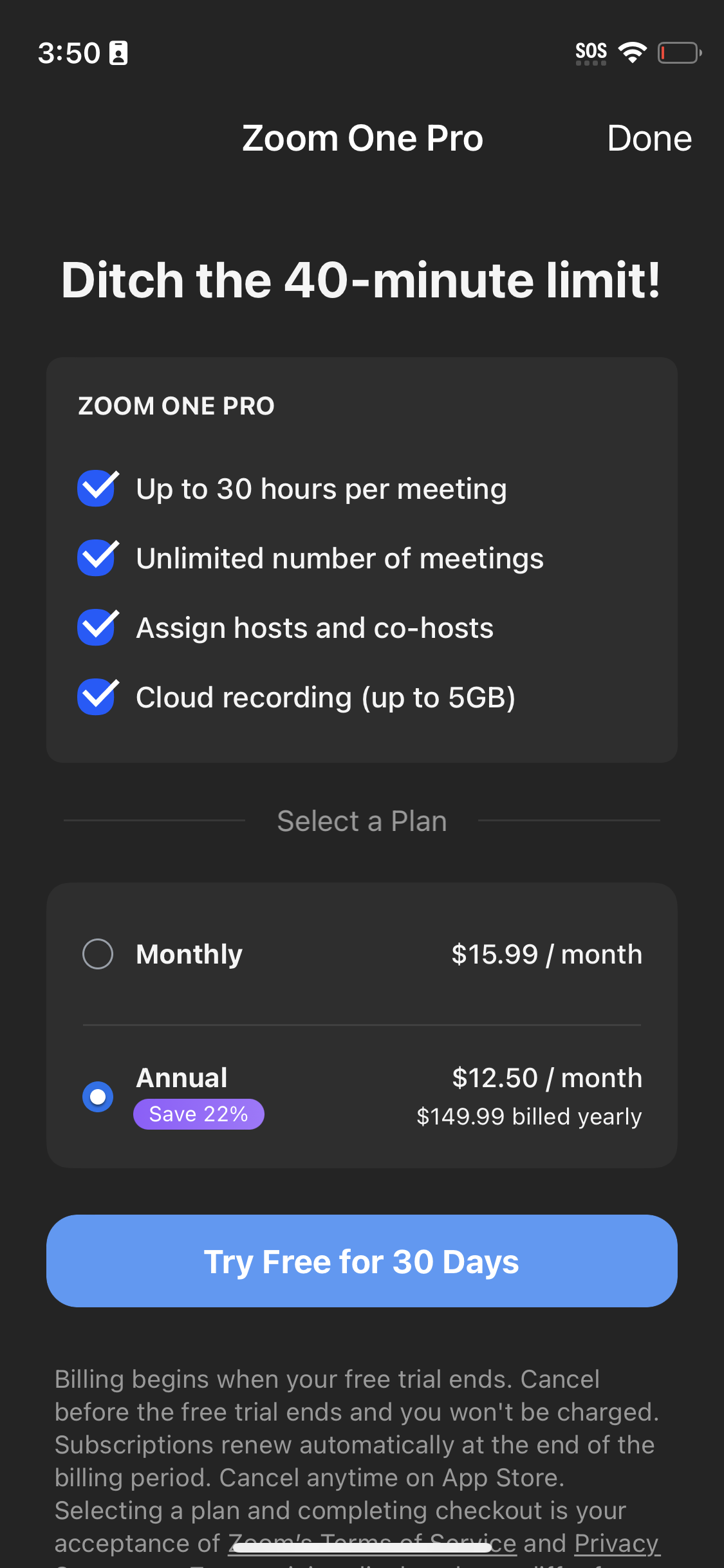Click the profile icon next to the clock
The image size is (724, 1568).
[x=119, y=51]
